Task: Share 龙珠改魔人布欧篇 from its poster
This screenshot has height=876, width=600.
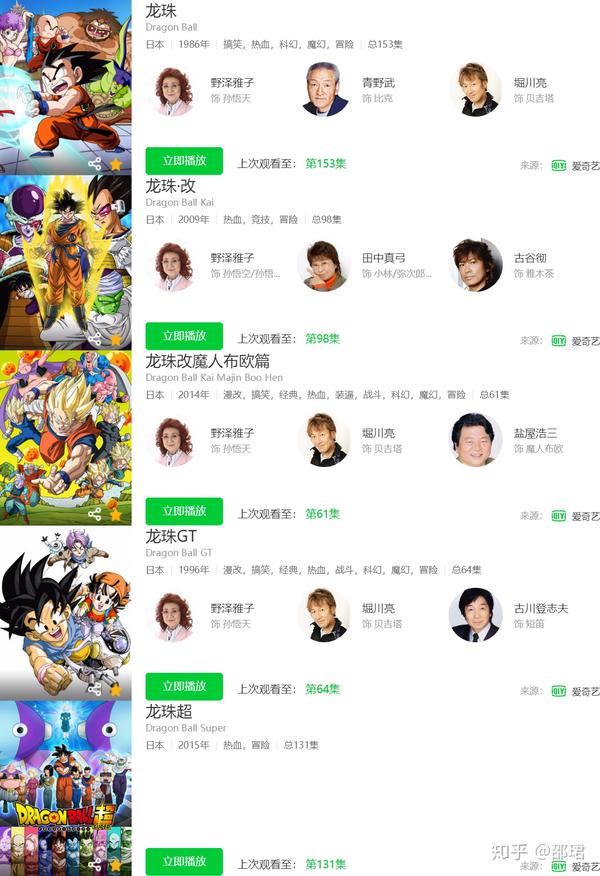Action: pos(95,514)
